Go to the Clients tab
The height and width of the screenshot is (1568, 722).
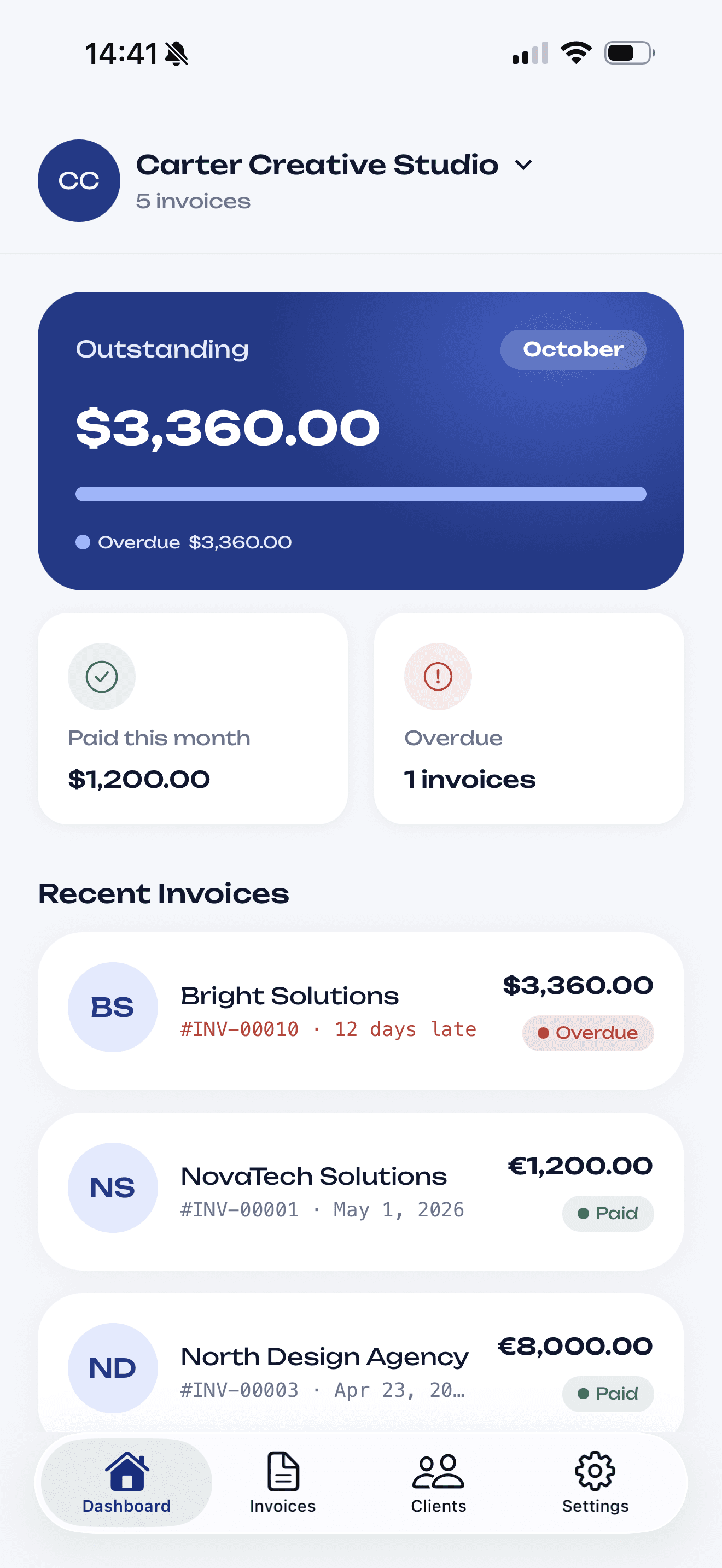438,1483
